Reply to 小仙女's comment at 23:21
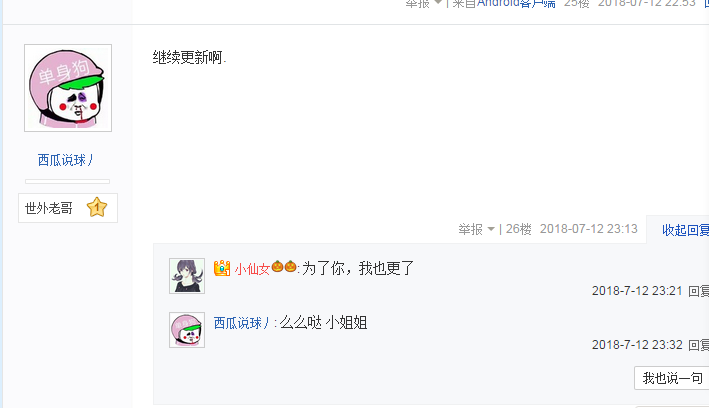This screenshot has height=408, width=709. point(698,291)
